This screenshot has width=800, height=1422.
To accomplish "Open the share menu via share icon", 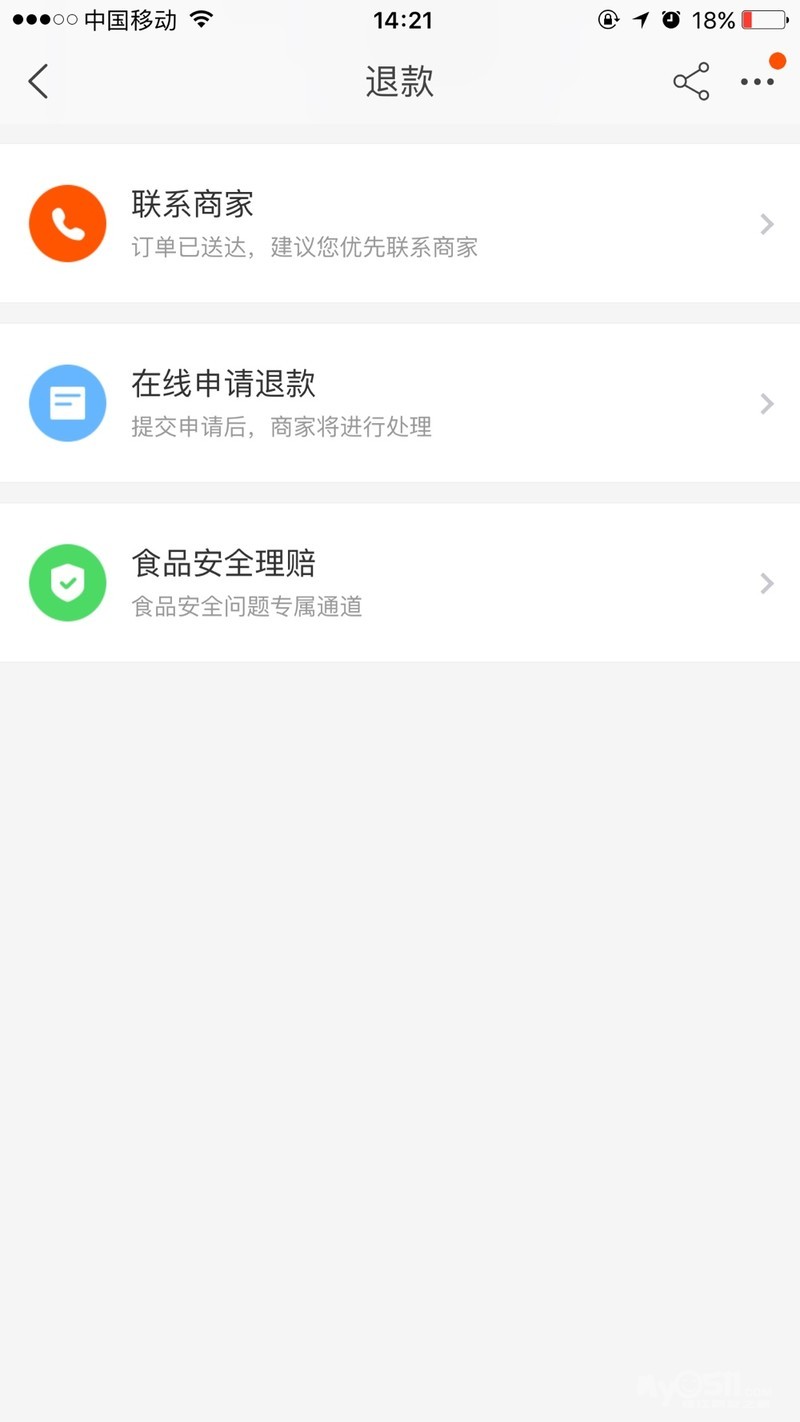I will click(x=691, y=82).
